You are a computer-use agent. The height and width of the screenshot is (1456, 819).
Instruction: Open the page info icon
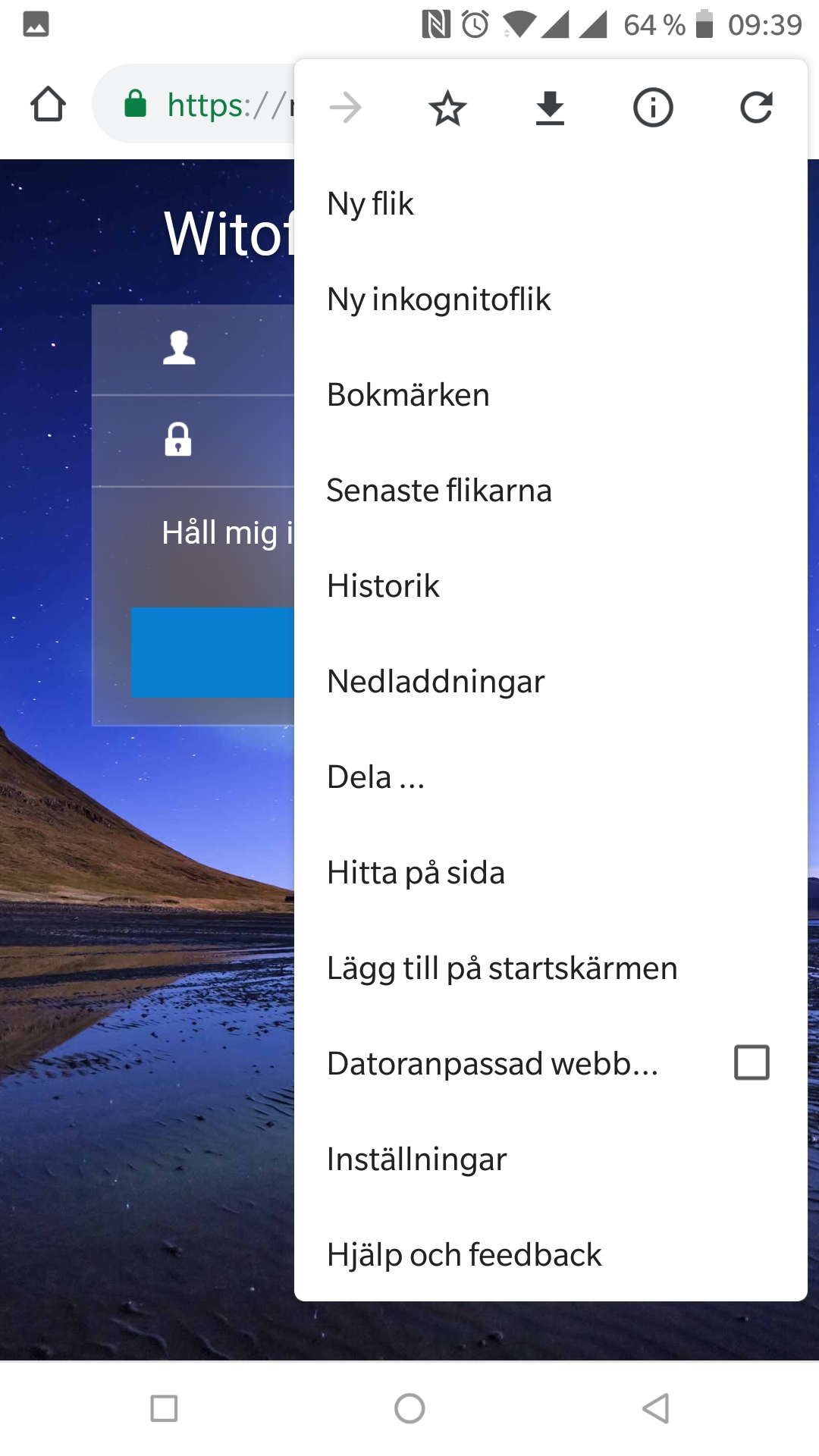pos(653,108)
